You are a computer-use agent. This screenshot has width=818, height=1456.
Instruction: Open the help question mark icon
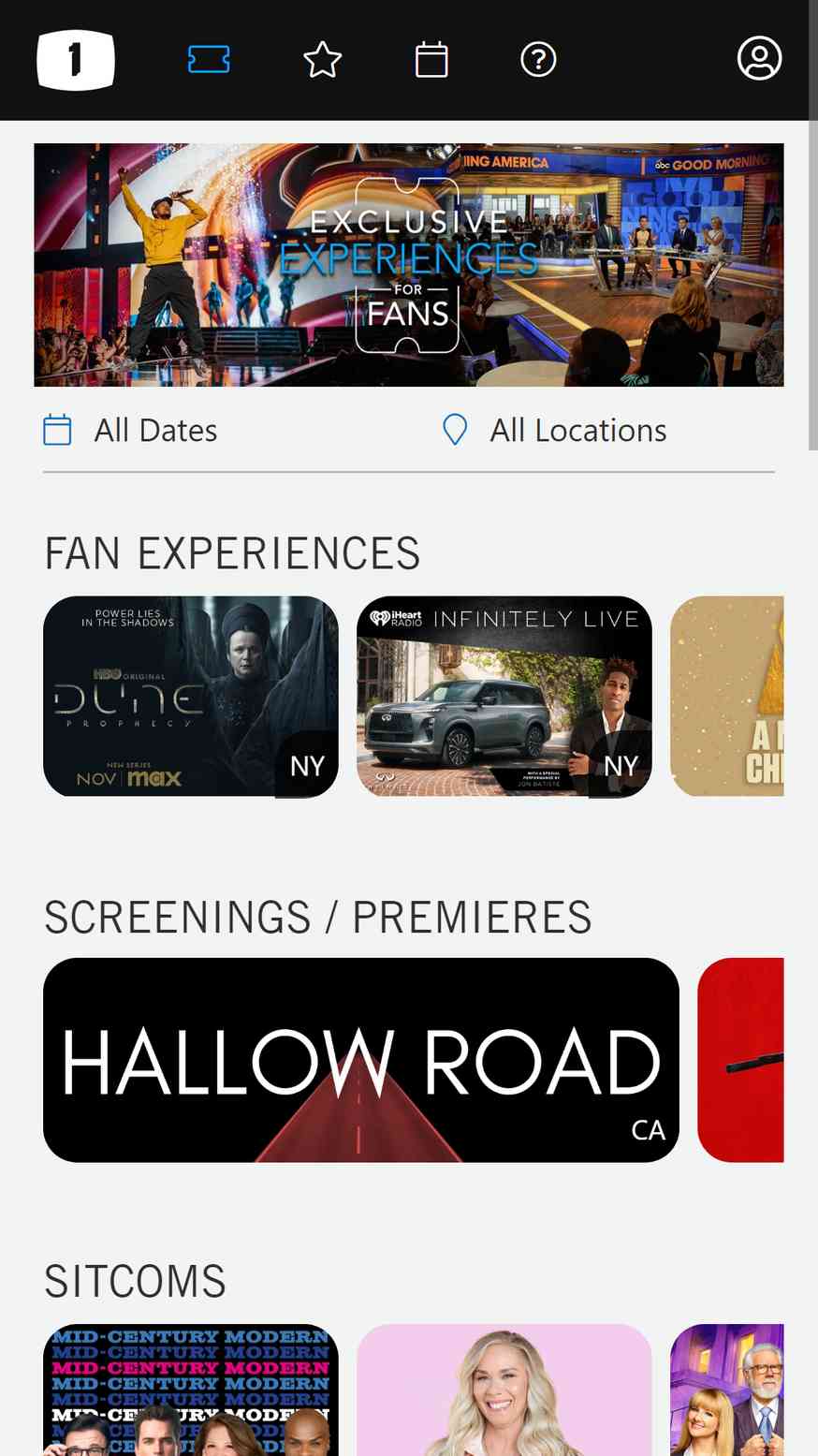[x=538, y=60]
